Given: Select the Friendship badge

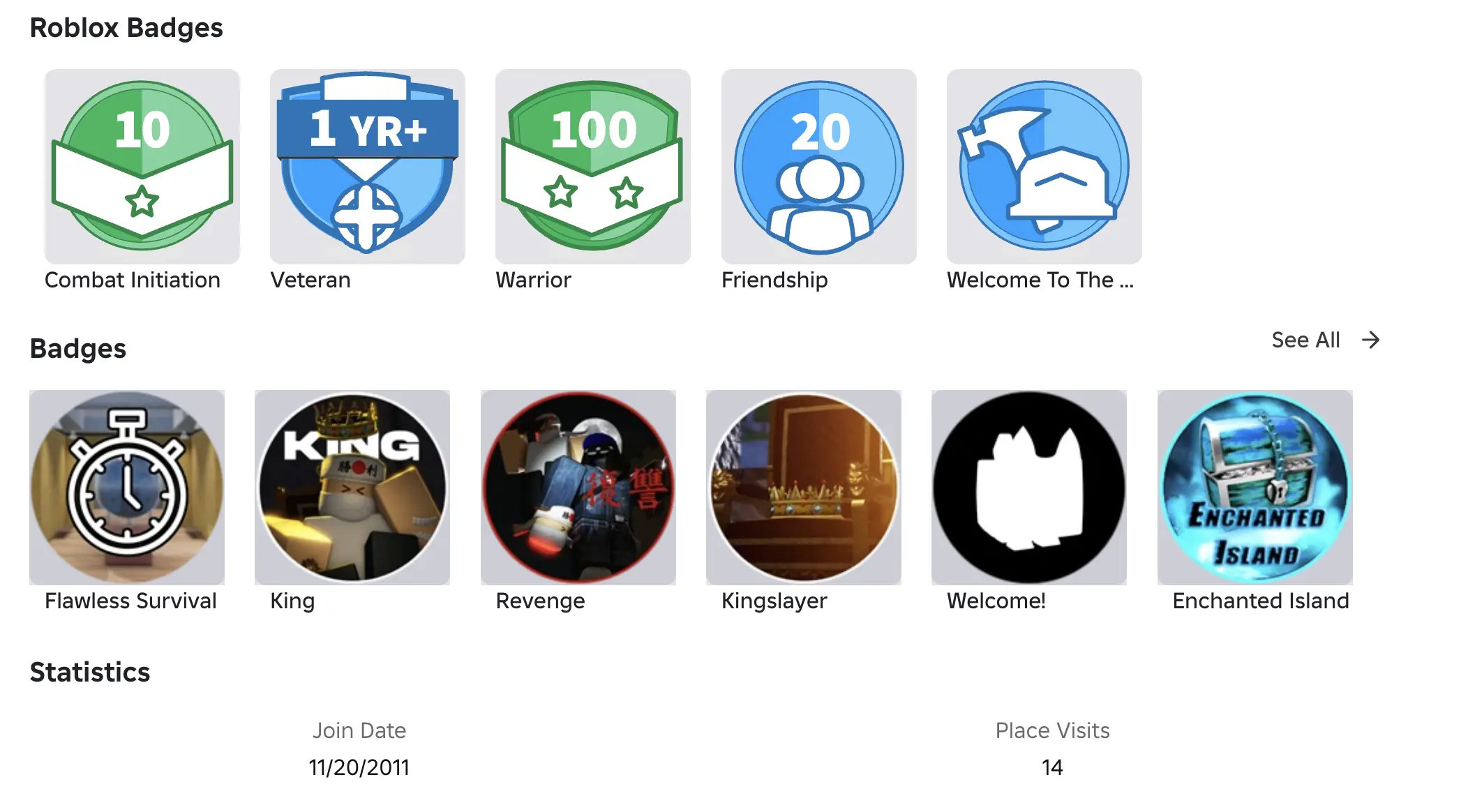Looking at the screenshot, I should point(818,166).
